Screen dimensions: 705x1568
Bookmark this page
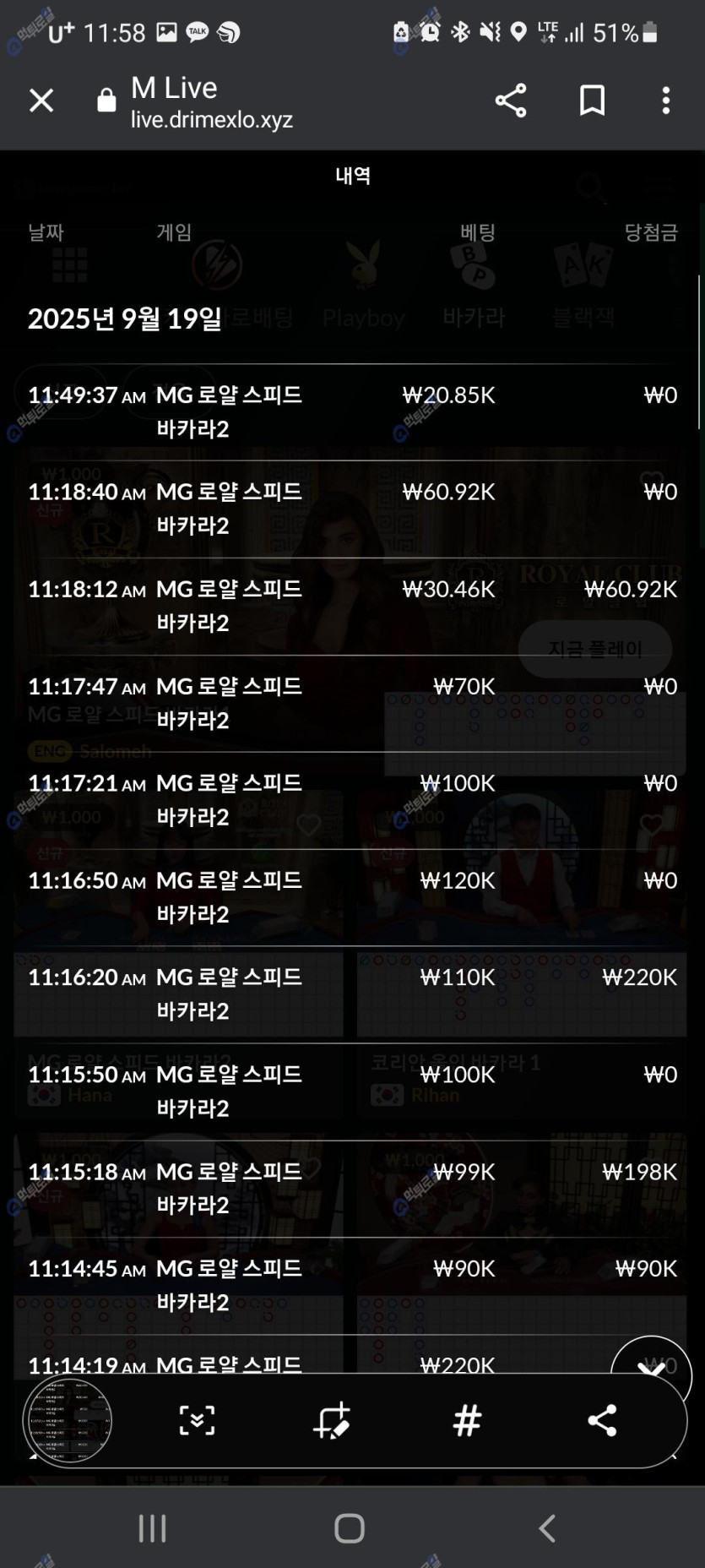(592, 101)
